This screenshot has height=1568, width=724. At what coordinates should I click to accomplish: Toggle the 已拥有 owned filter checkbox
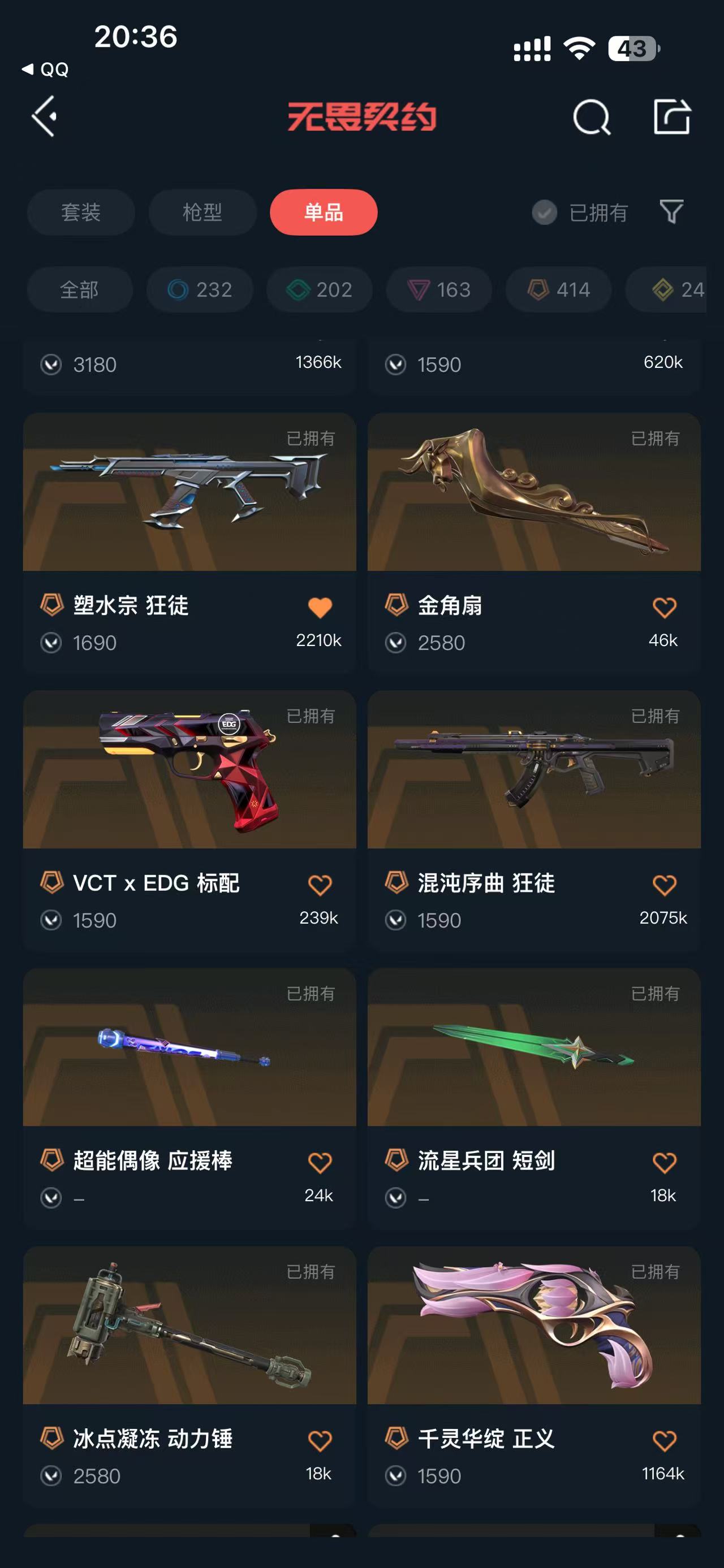tap(544, 213)
